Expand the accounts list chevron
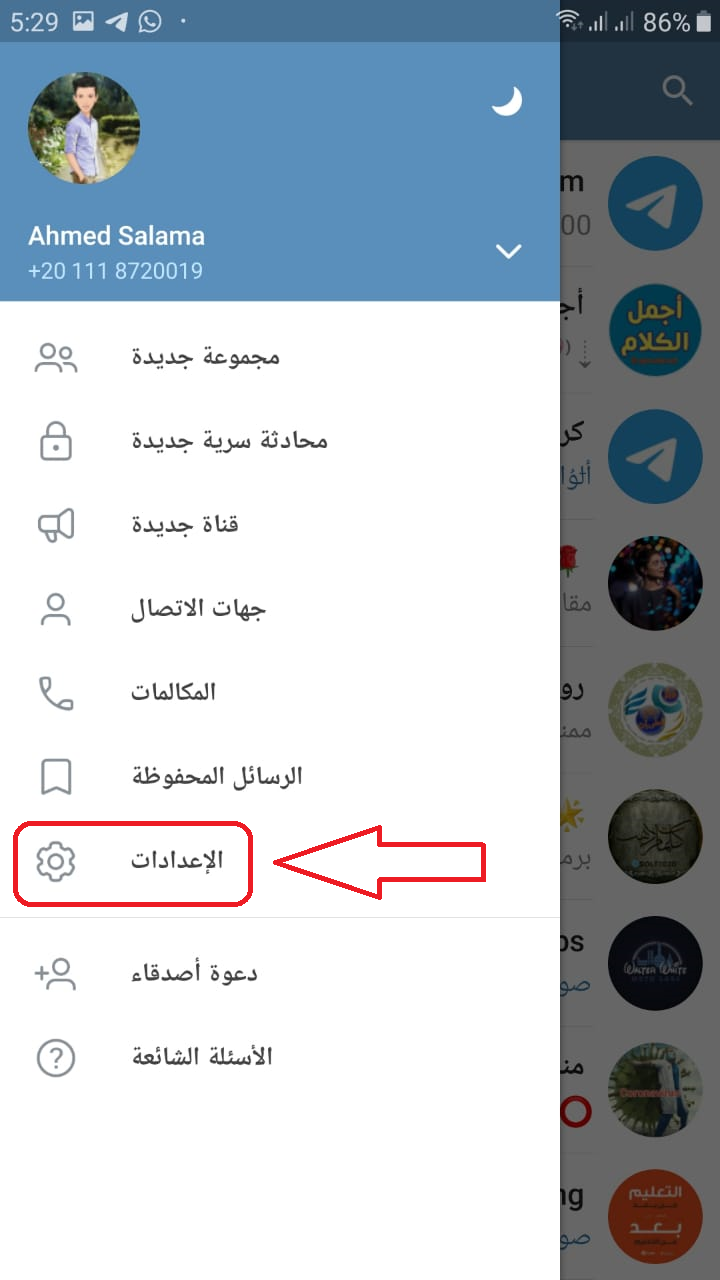The height and width of the screenshot is (1280, 720). click(509, 251)
